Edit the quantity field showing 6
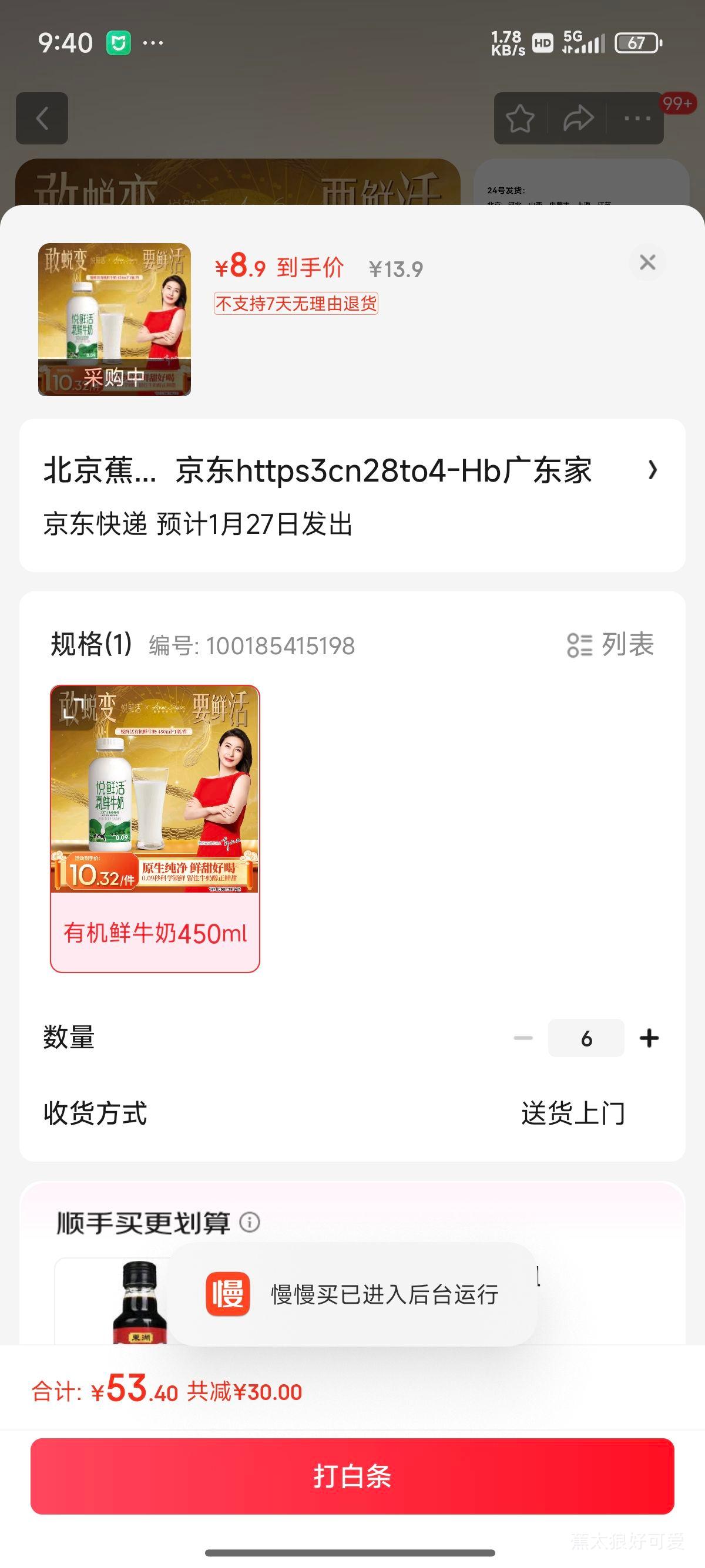Viewport: 705px width, 1568px height. pyautogui.click(x=586, y=1038)
